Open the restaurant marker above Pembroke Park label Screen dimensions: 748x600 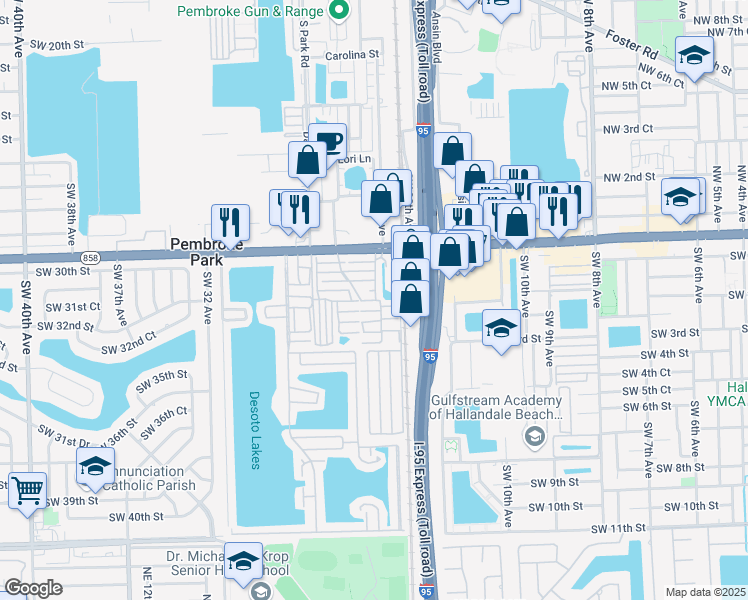230,223
